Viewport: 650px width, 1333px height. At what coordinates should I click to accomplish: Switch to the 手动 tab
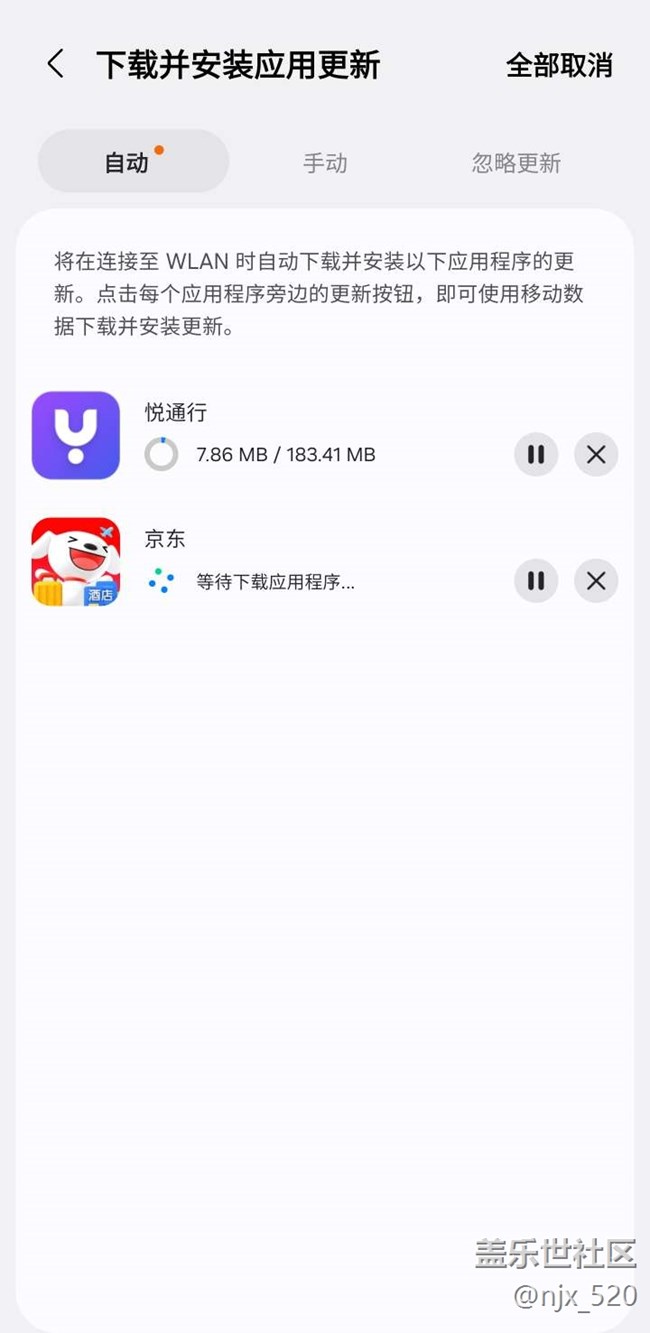pyautogui.click(x=325, y=163)
